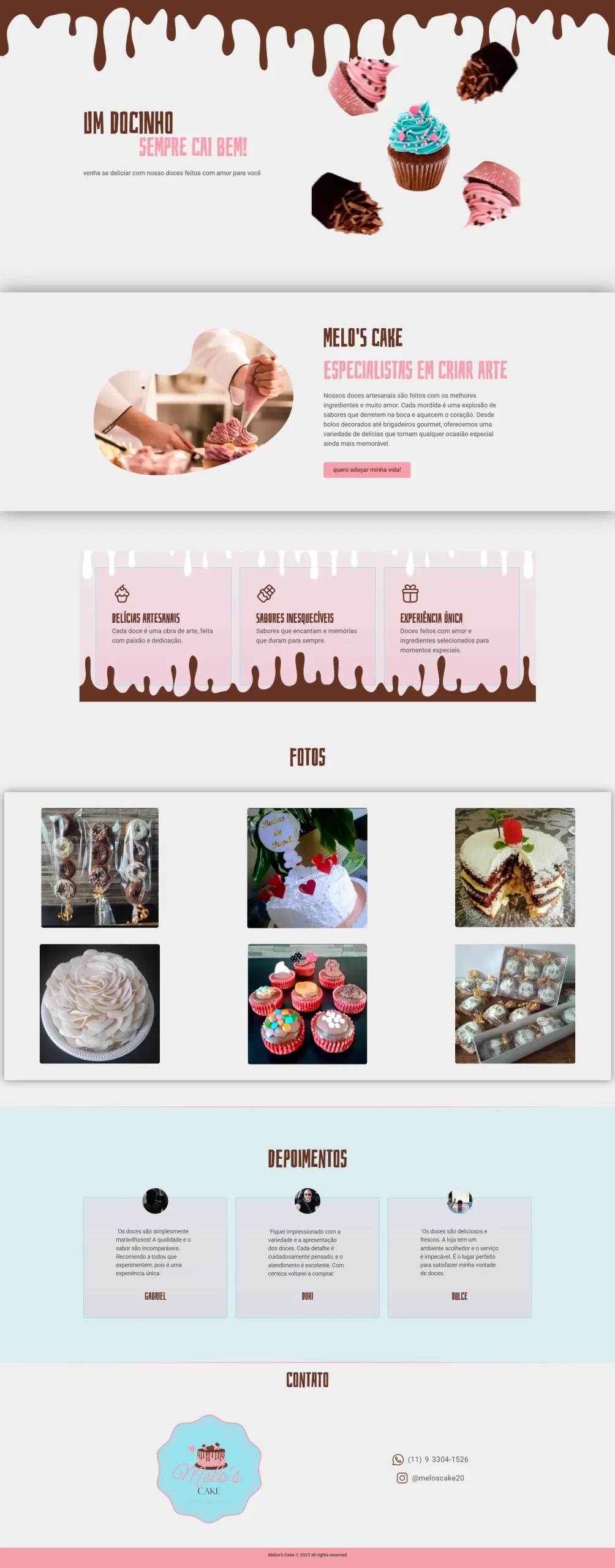View the white rose cake photo

click(100, 1003)
